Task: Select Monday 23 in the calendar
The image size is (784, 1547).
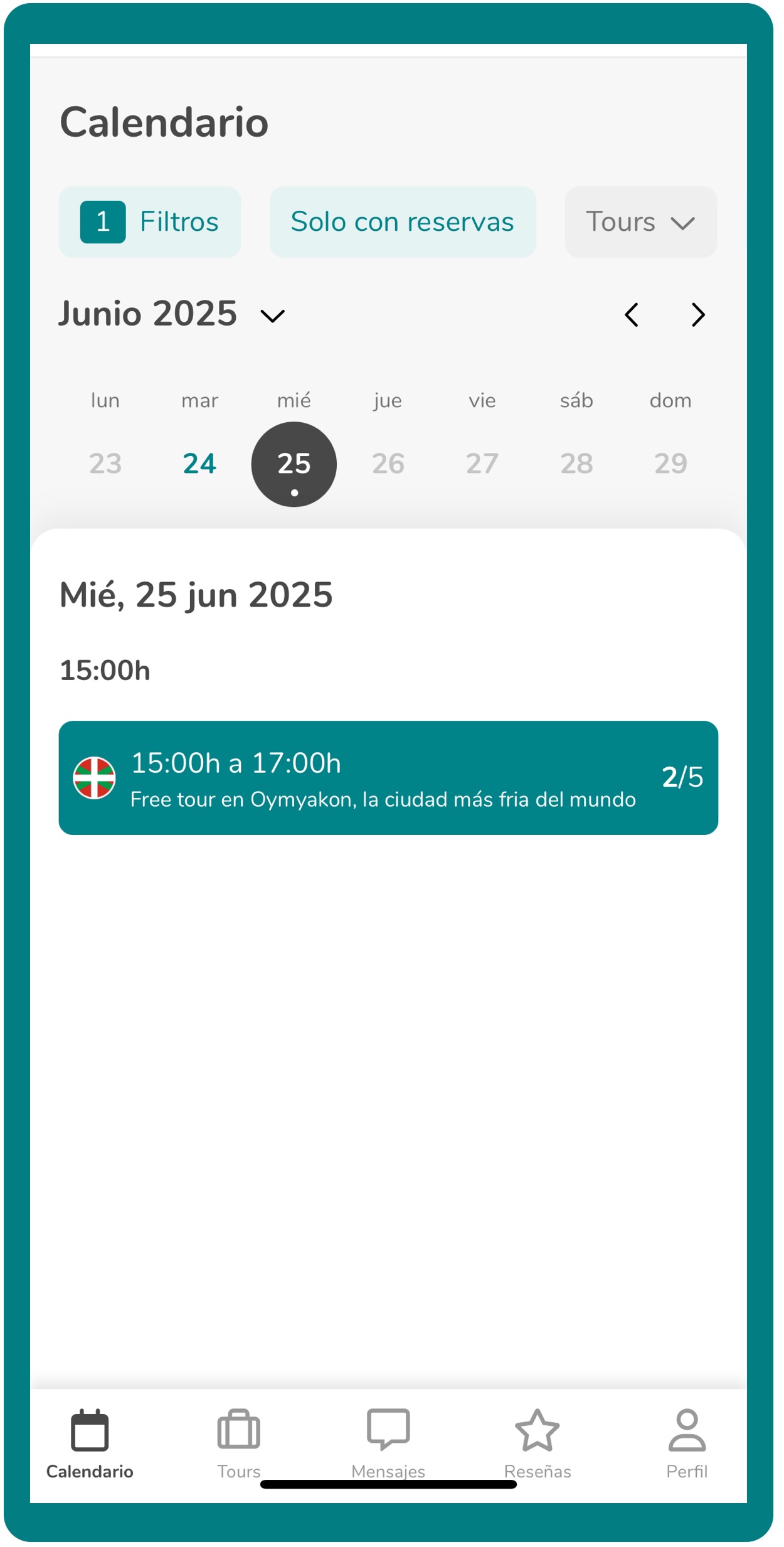Action: click(x=105, y=464)
